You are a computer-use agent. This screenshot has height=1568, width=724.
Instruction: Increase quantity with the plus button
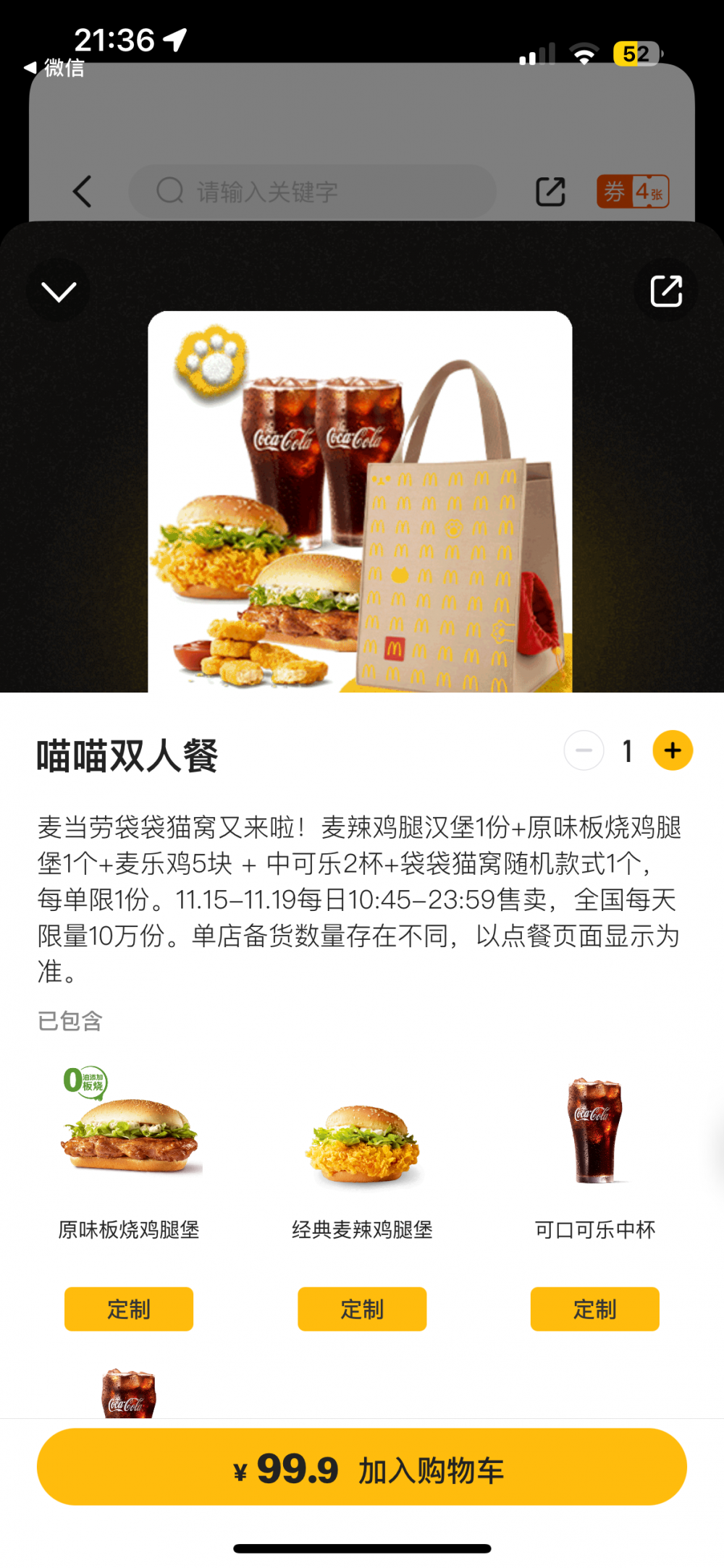point(673,750)
